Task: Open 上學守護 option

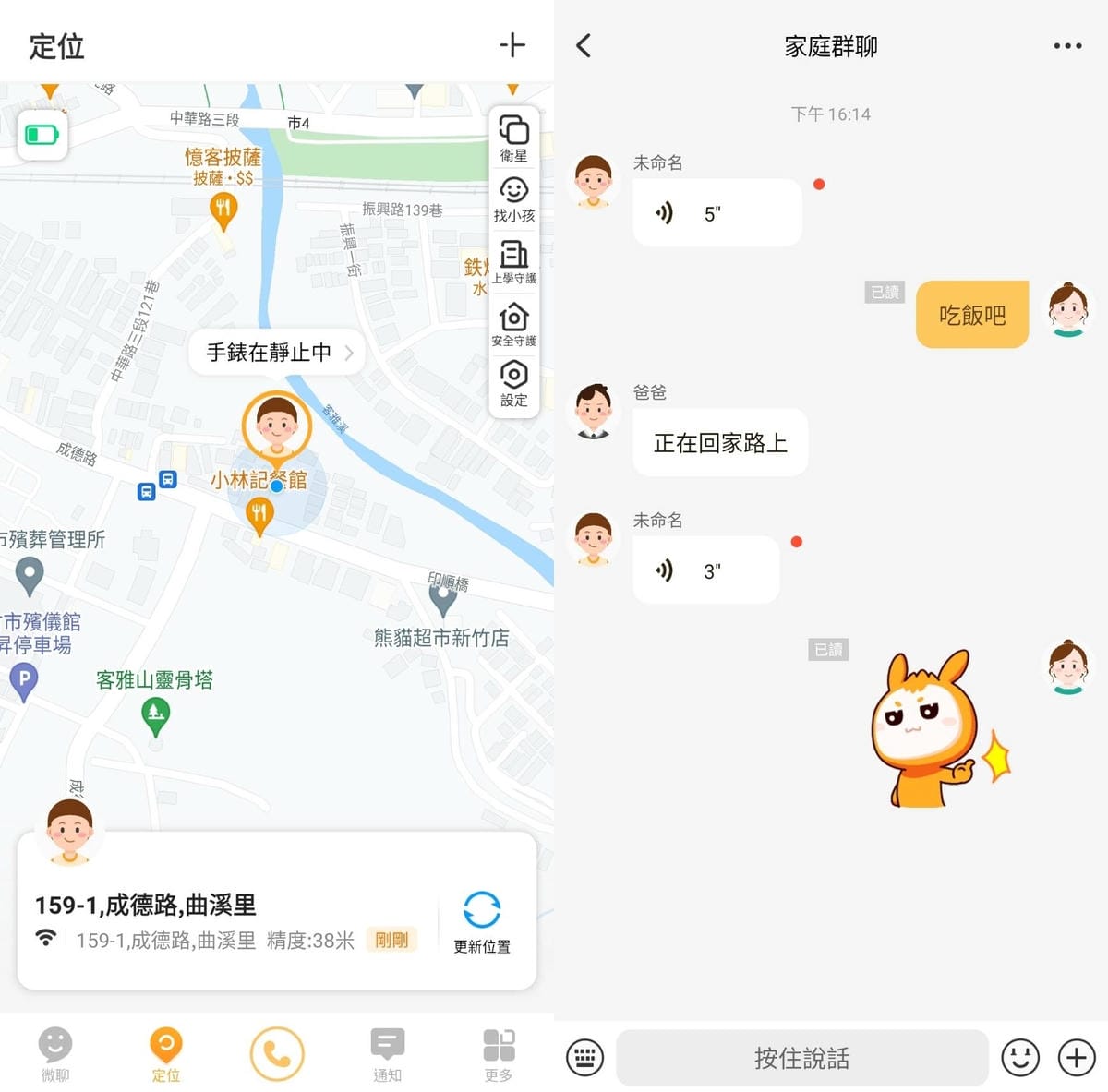Action: tap(513, 261)
